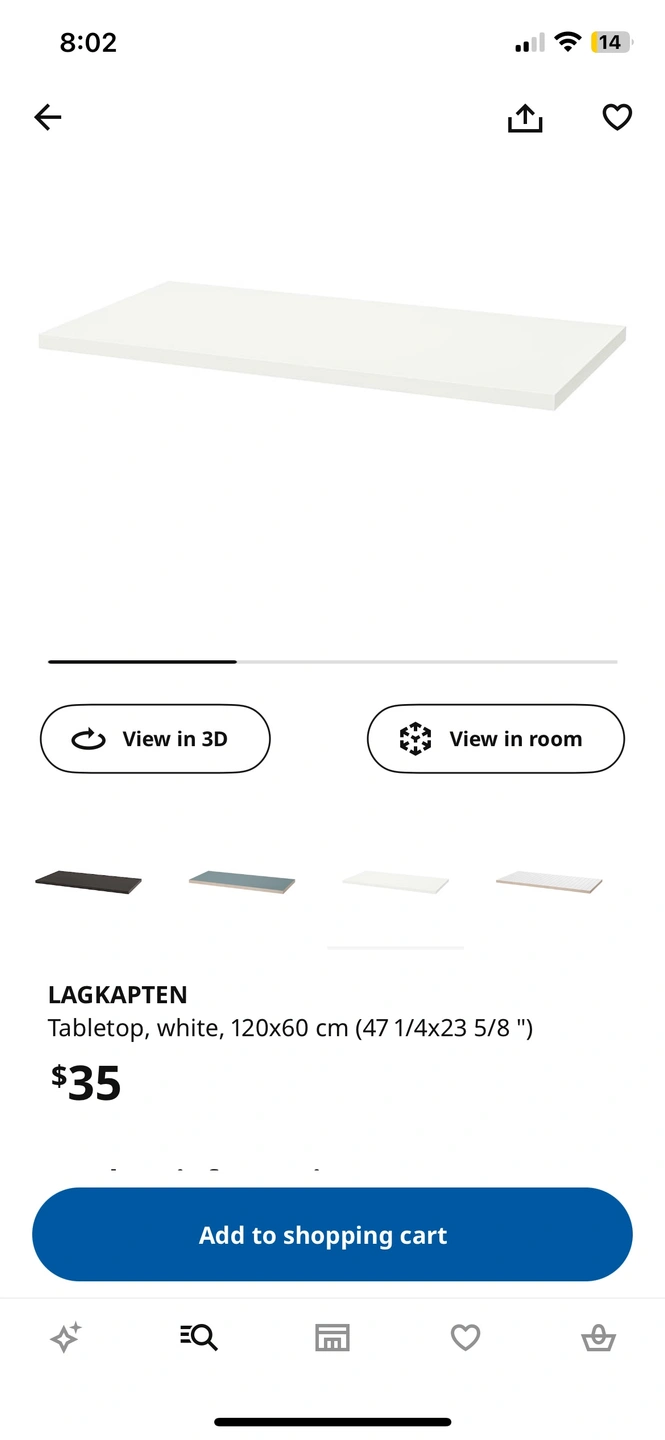This screenshot has height=1440, width=665.
Task: Open the favorites tab in the bottom bar
Action: click(x=465, y=1338)
